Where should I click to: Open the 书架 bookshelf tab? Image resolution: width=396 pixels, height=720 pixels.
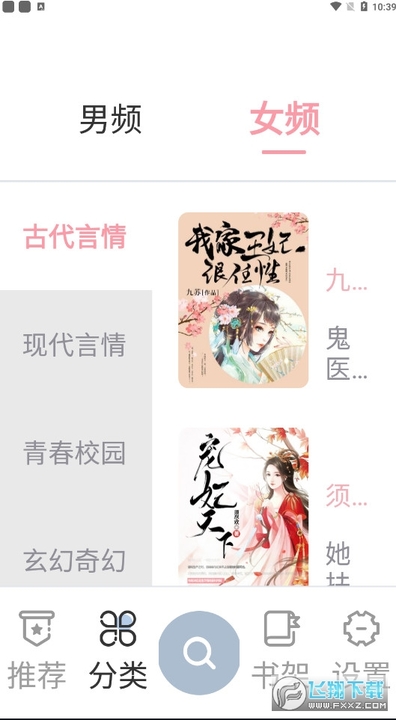[281, 650]
